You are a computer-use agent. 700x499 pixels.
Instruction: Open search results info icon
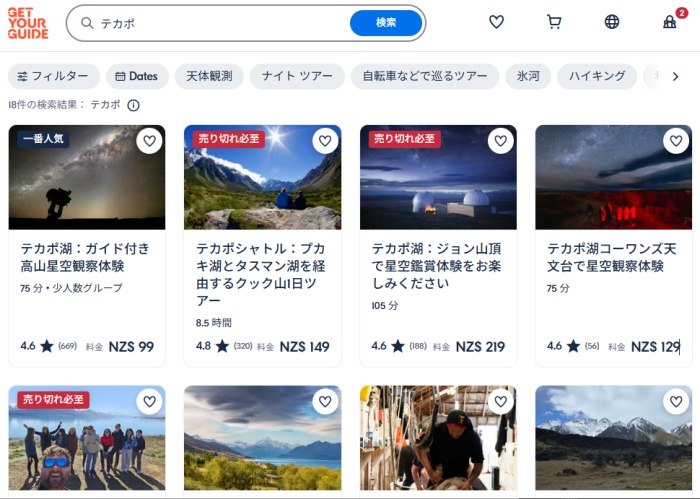(133, 105)
